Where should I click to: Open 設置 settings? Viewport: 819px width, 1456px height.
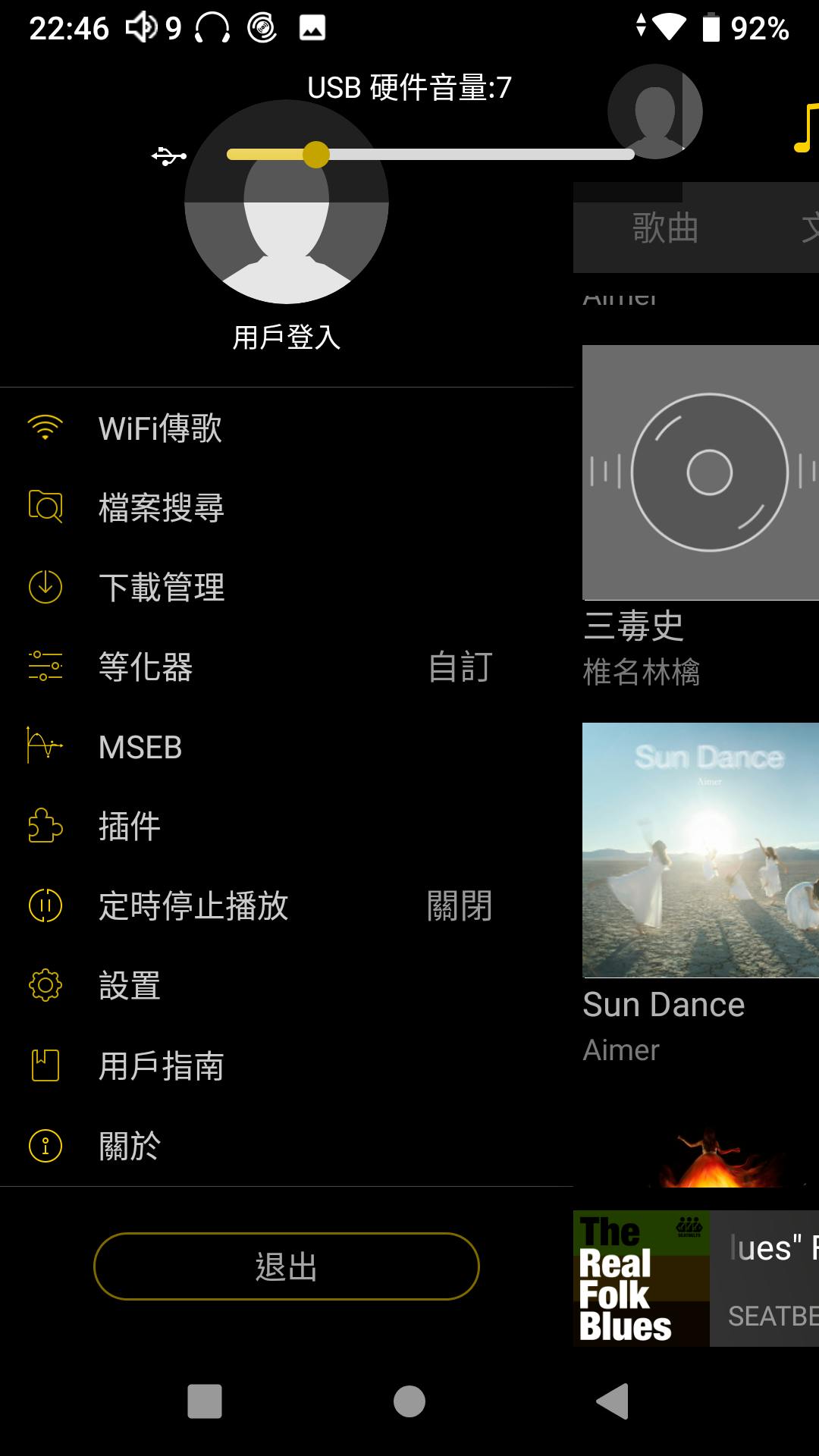tap(129, 986)
